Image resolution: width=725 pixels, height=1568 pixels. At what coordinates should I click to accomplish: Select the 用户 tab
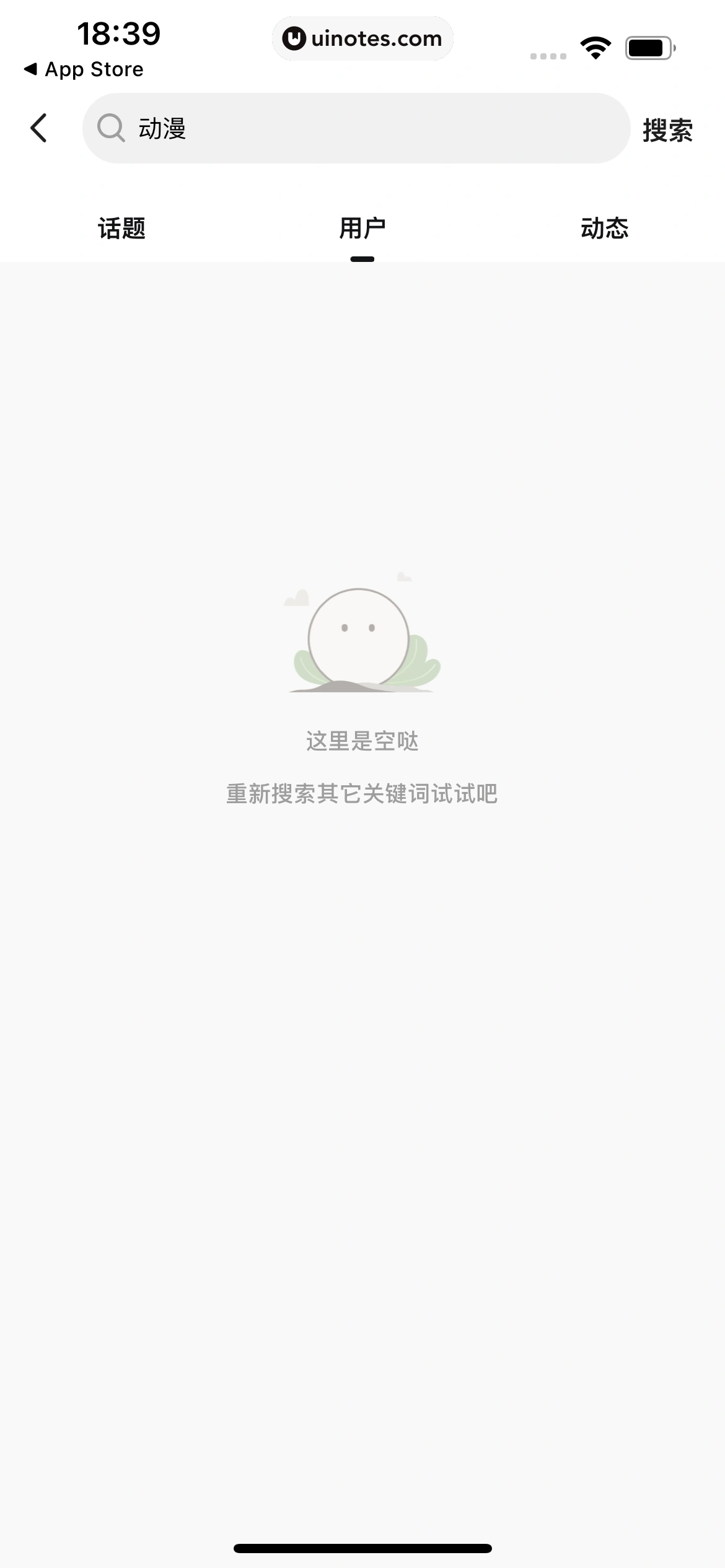tap(362, 229)
